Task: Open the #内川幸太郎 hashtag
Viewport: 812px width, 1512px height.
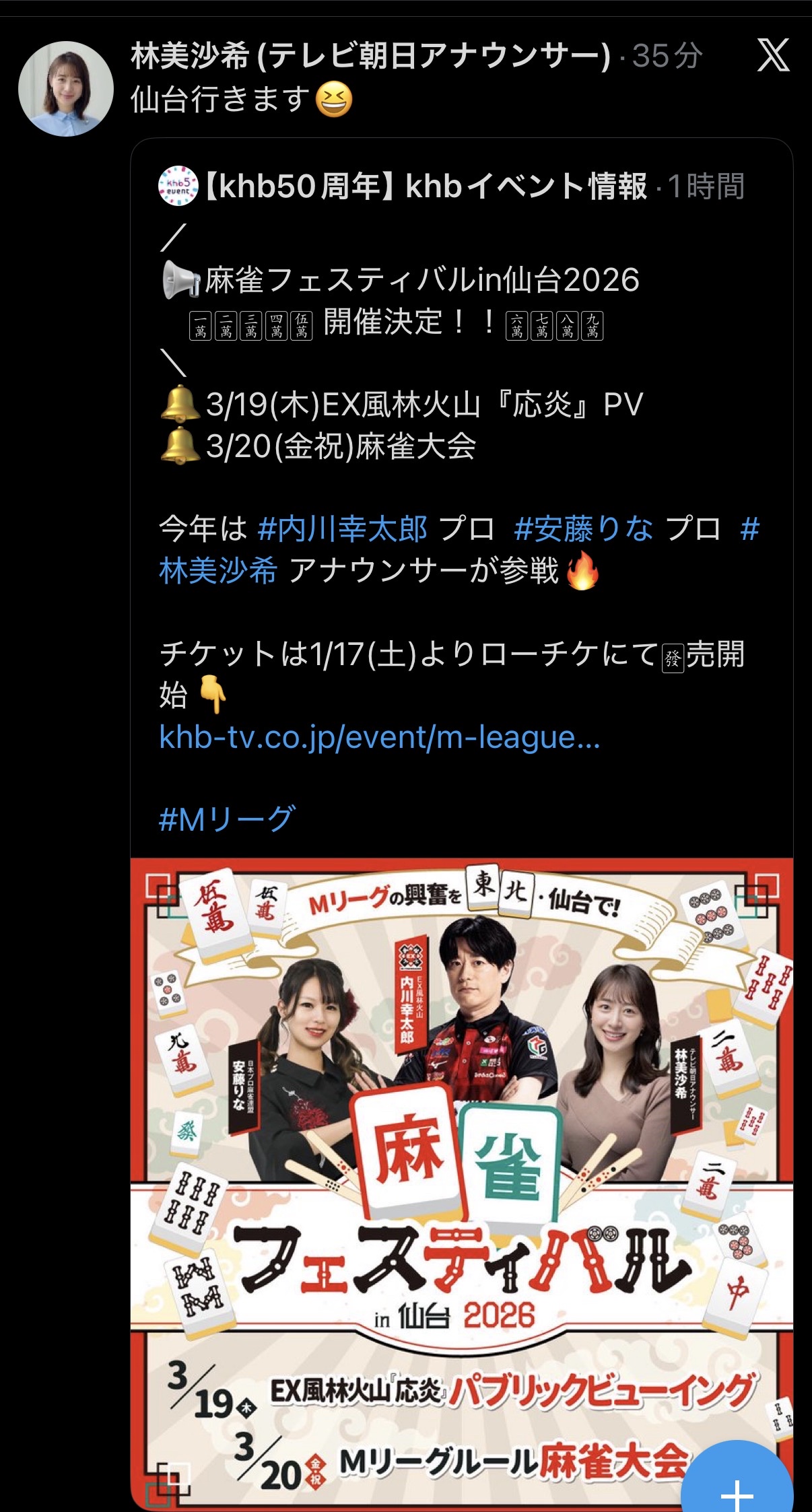Action: pyautogui.click(x=343, y=529)
